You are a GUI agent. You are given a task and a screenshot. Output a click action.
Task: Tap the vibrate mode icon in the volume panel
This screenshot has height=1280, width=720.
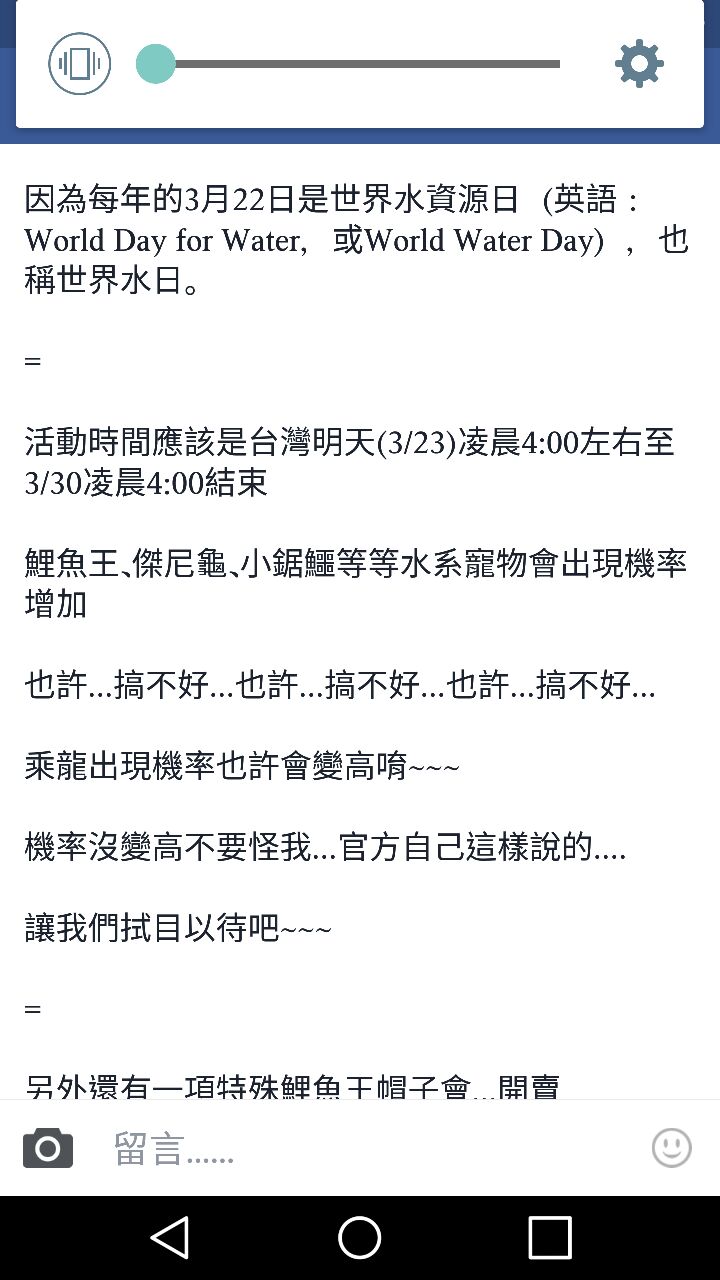coord(80,64)
